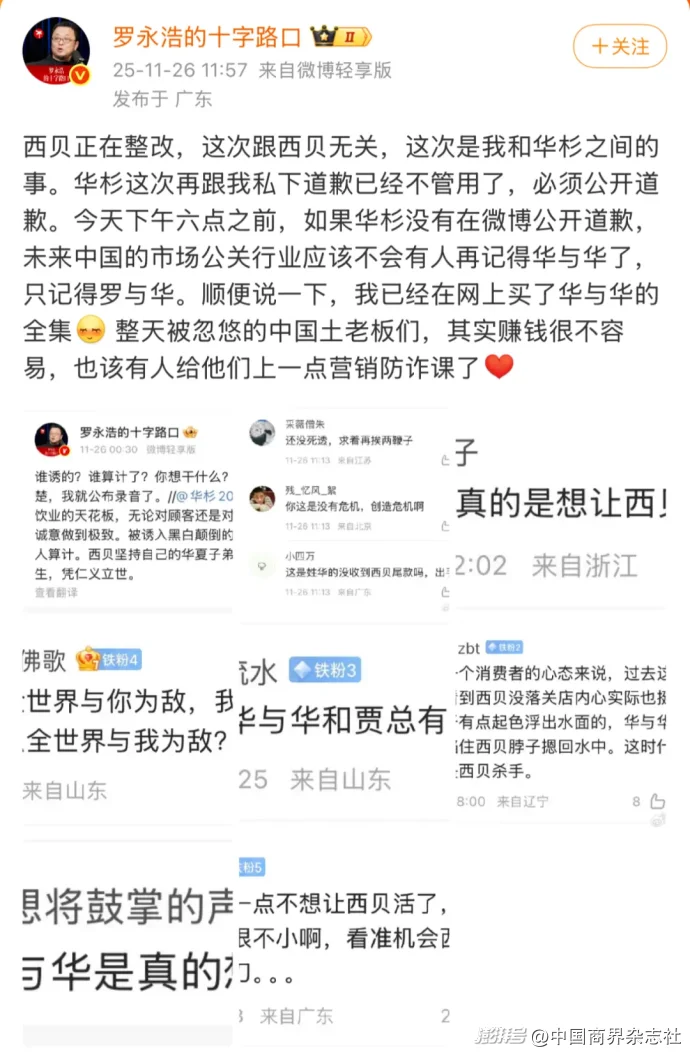This screenshot has width=690, height=1057.
Task: Follow 罗永浩的十字路口 with the 关注 button
Action: tap(619, 46)
